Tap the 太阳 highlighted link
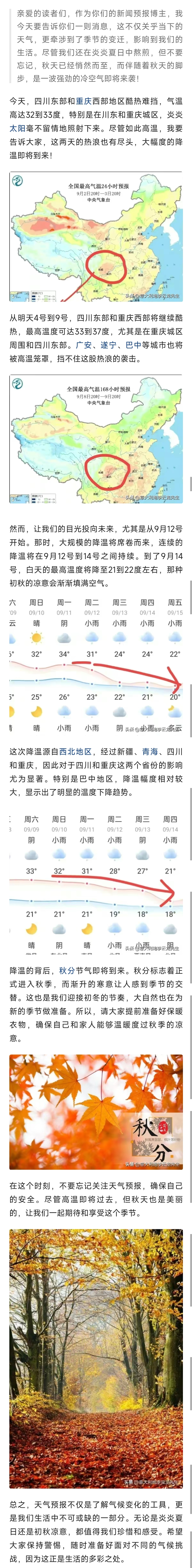 click(x=18, y=128)
